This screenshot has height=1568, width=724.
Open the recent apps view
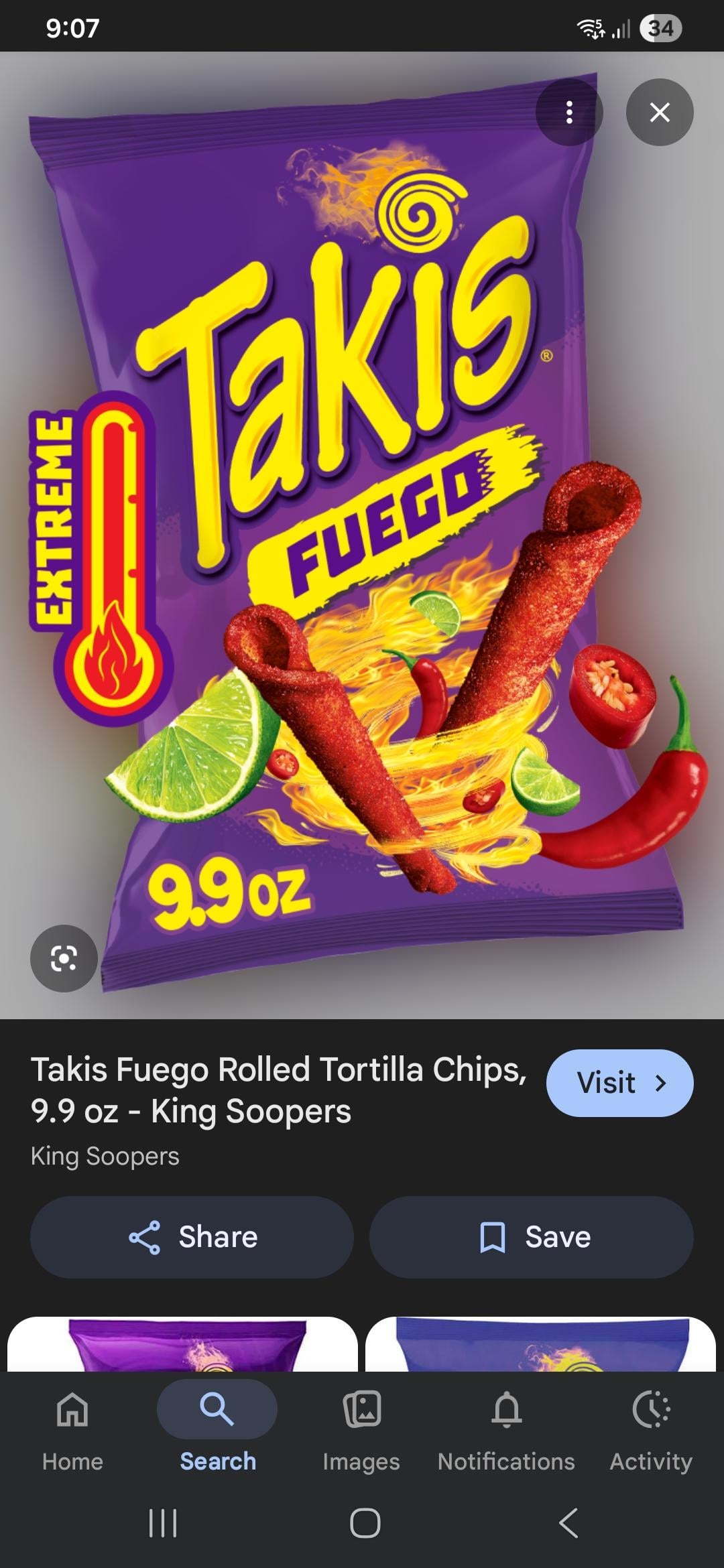coord(162,1522)
